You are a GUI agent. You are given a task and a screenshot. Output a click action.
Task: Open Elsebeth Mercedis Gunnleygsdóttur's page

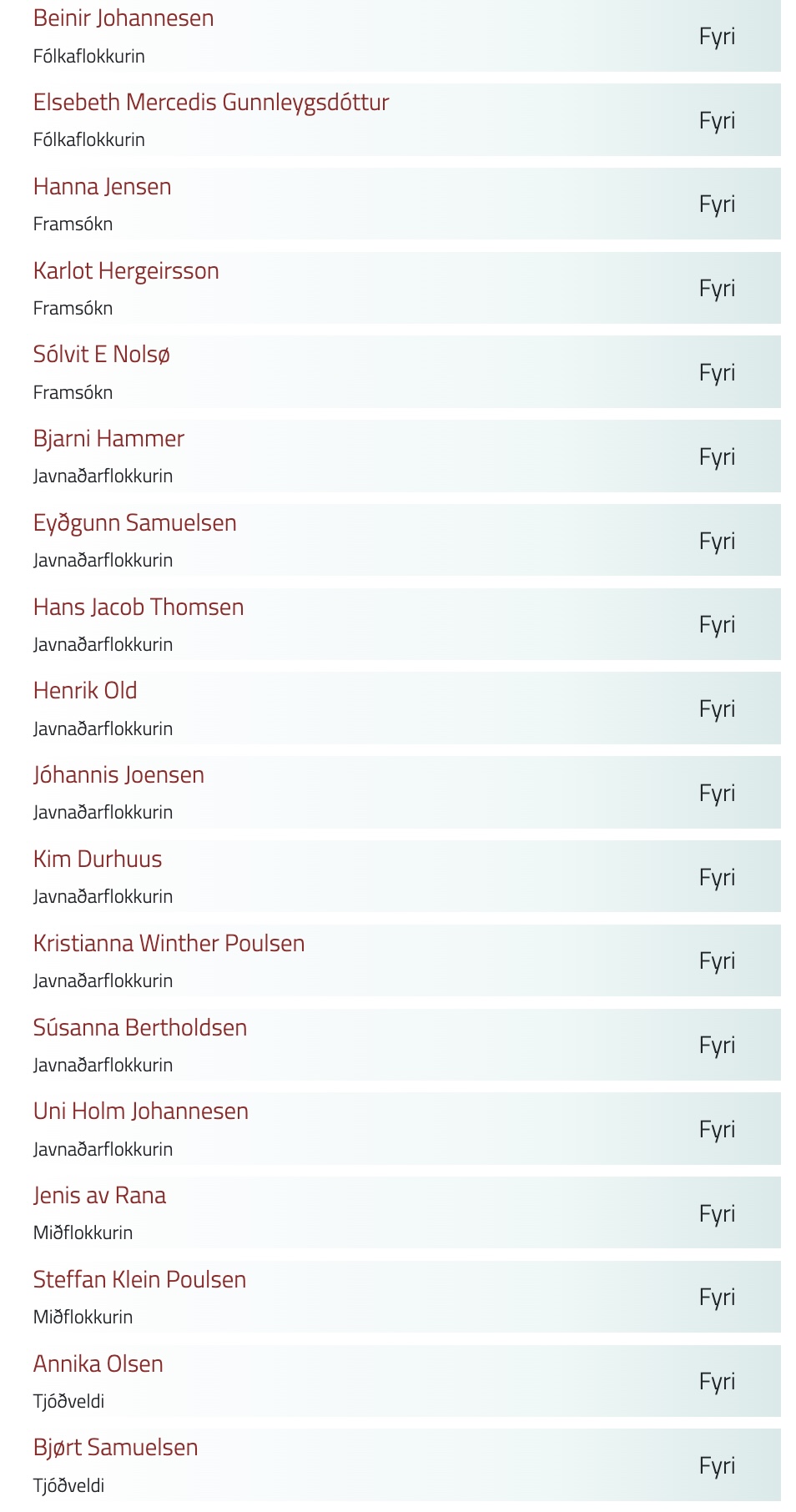[211, 103]
